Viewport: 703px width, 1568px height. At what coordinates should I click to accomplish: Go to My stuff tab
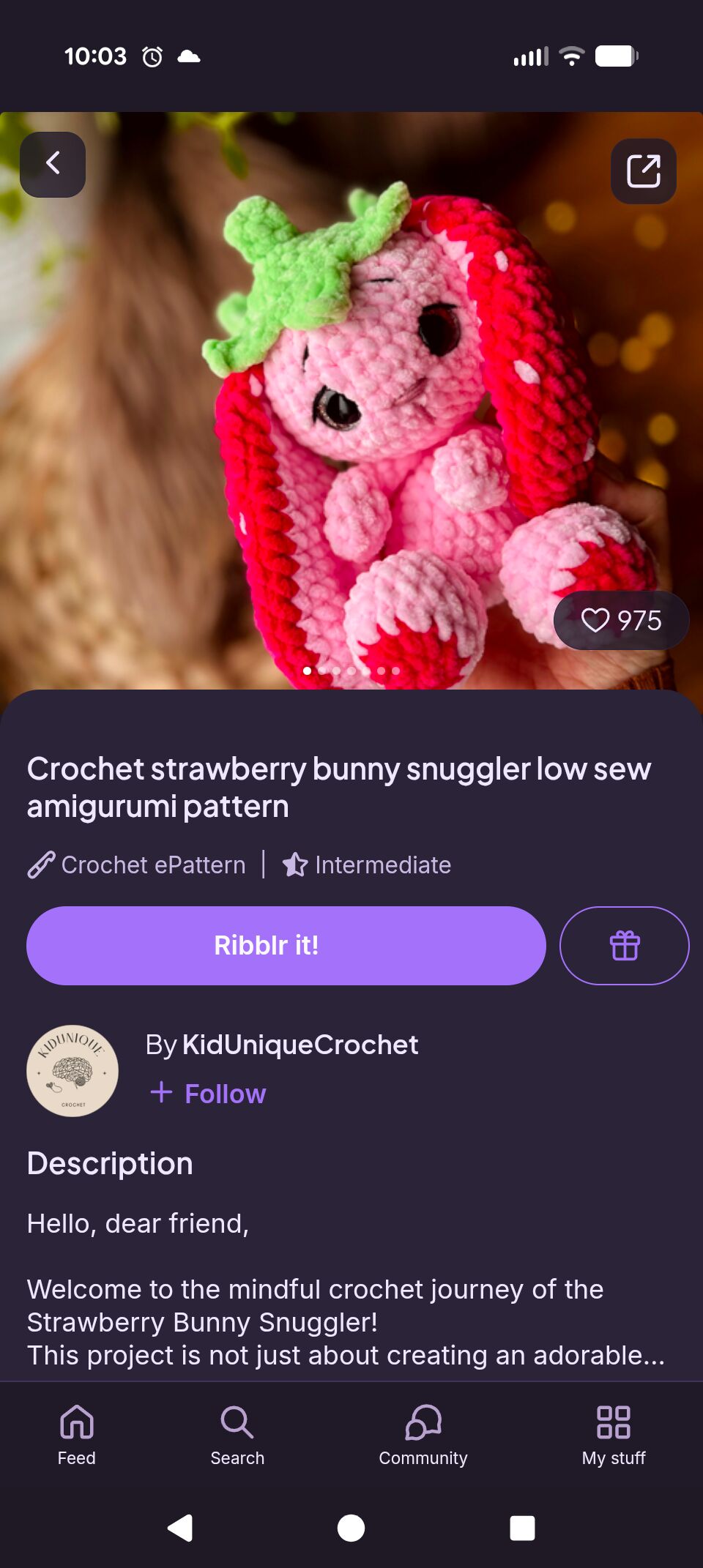tap(614, 1435)
